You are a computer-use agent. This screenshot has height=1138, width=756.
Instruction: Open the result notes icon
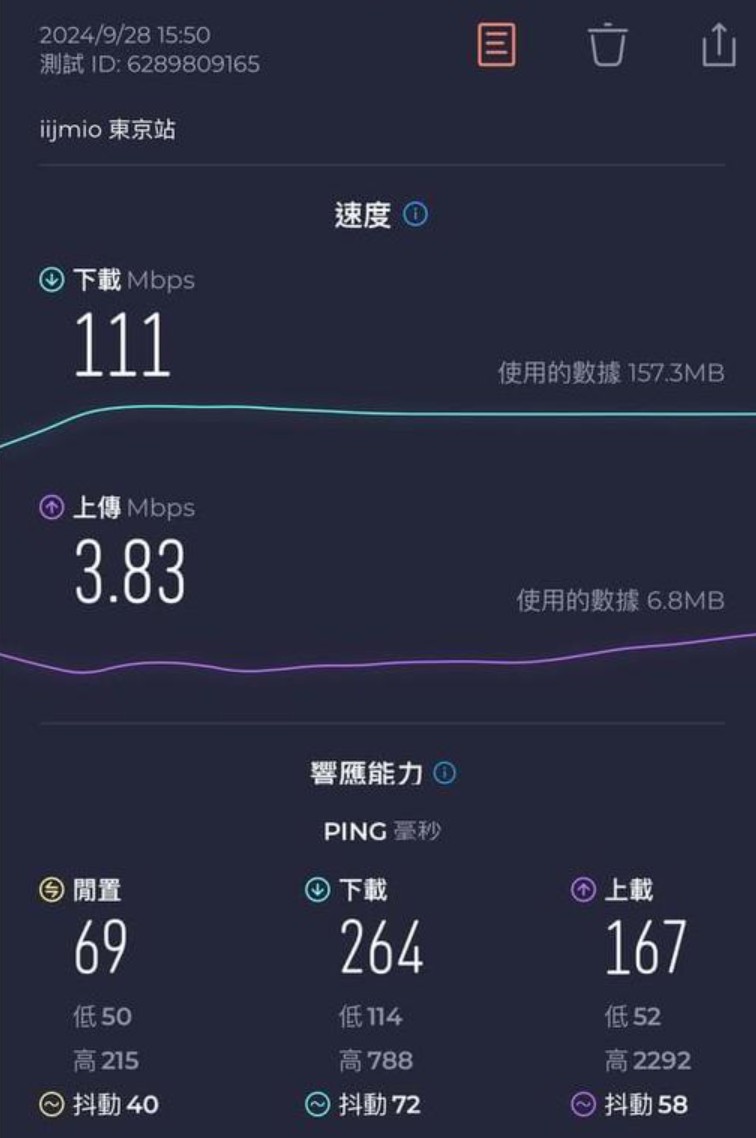(x=497, y=45)
